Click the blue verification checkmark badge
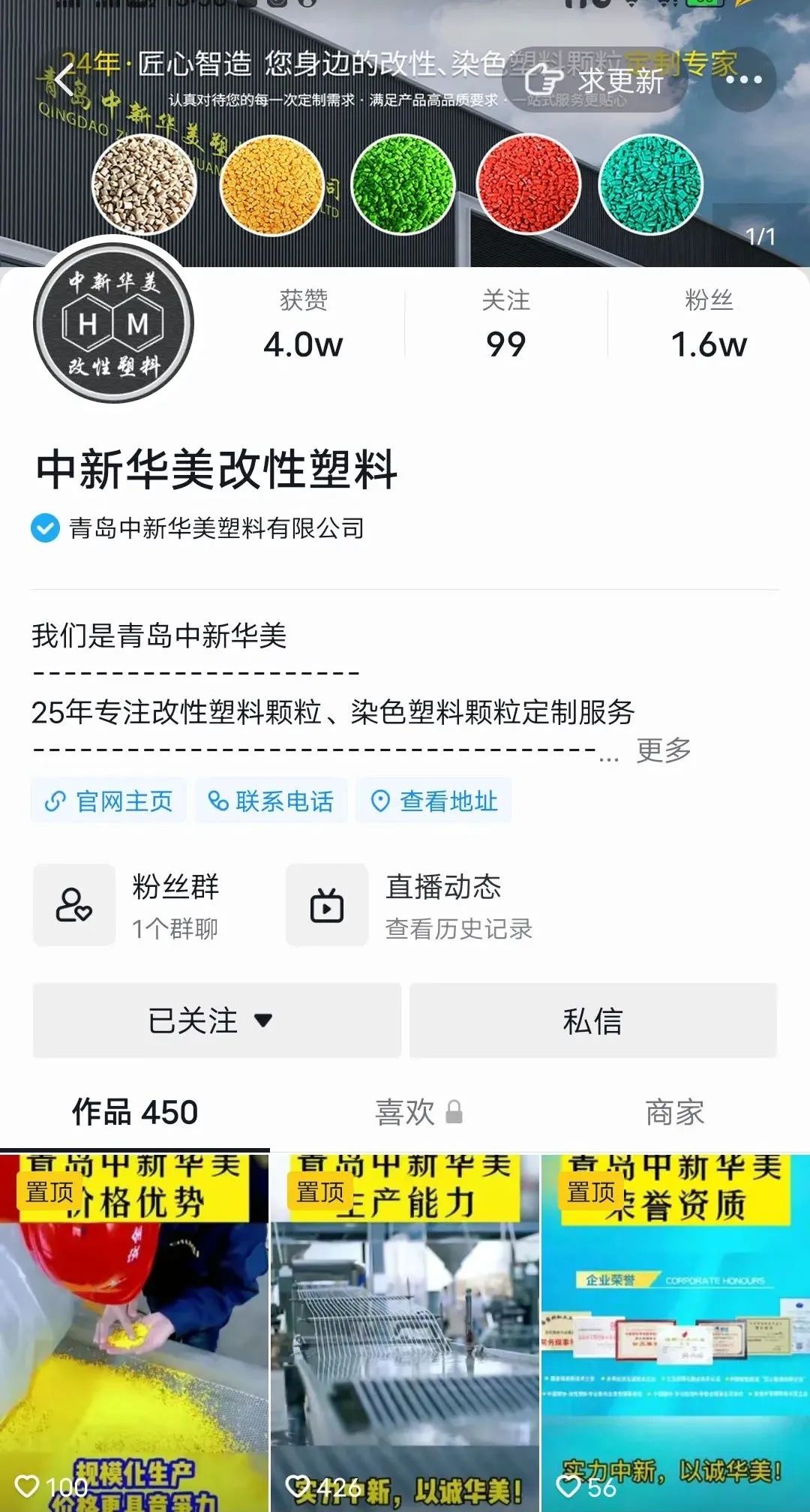 coord(46,528)
